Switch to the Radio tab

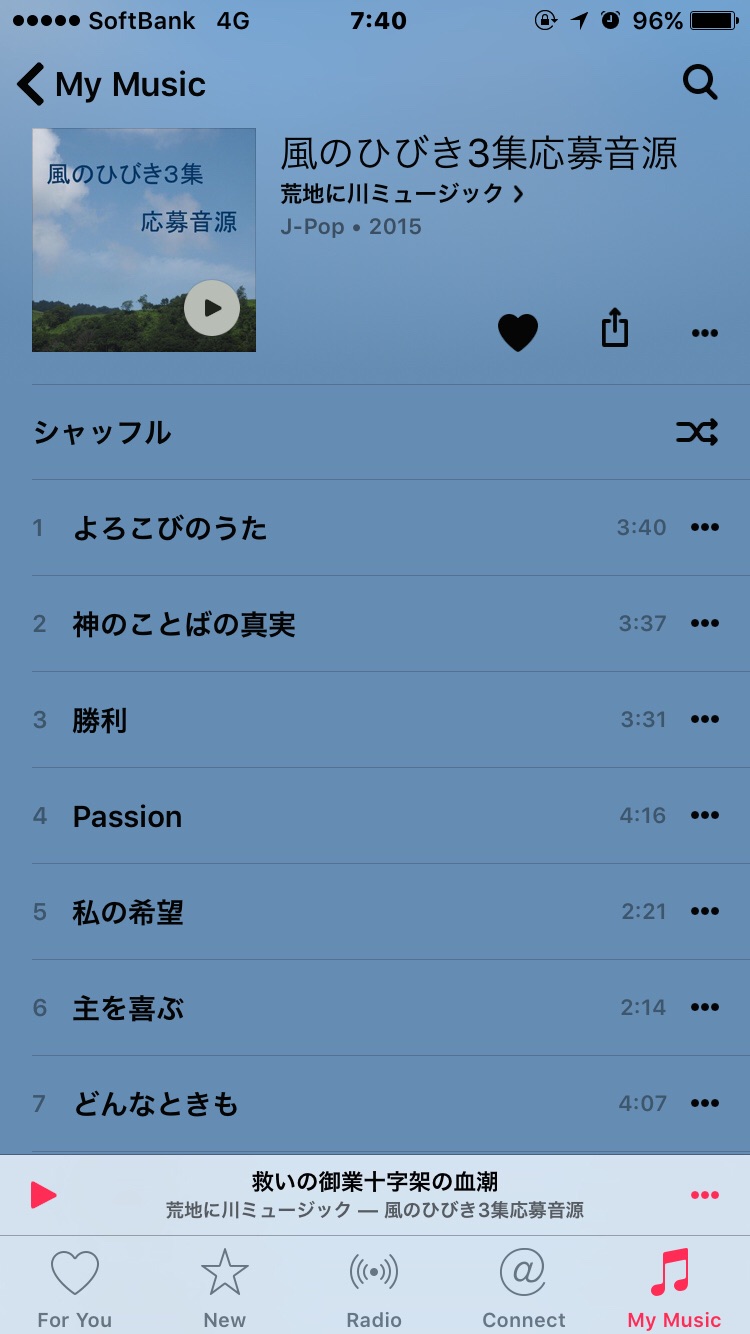374,1289
